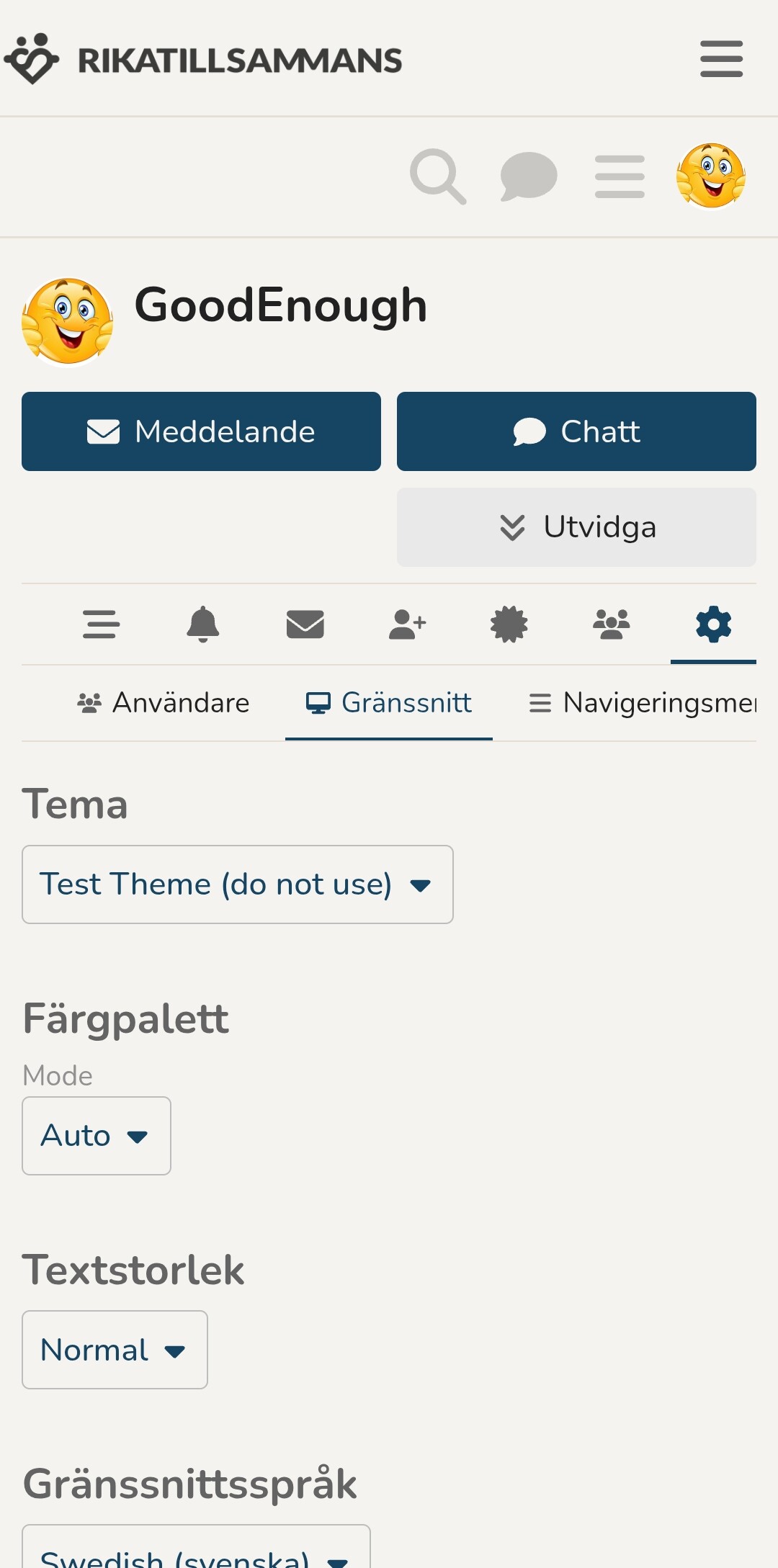
Task: Expand profile details with Utvidga
Action: 576,527
